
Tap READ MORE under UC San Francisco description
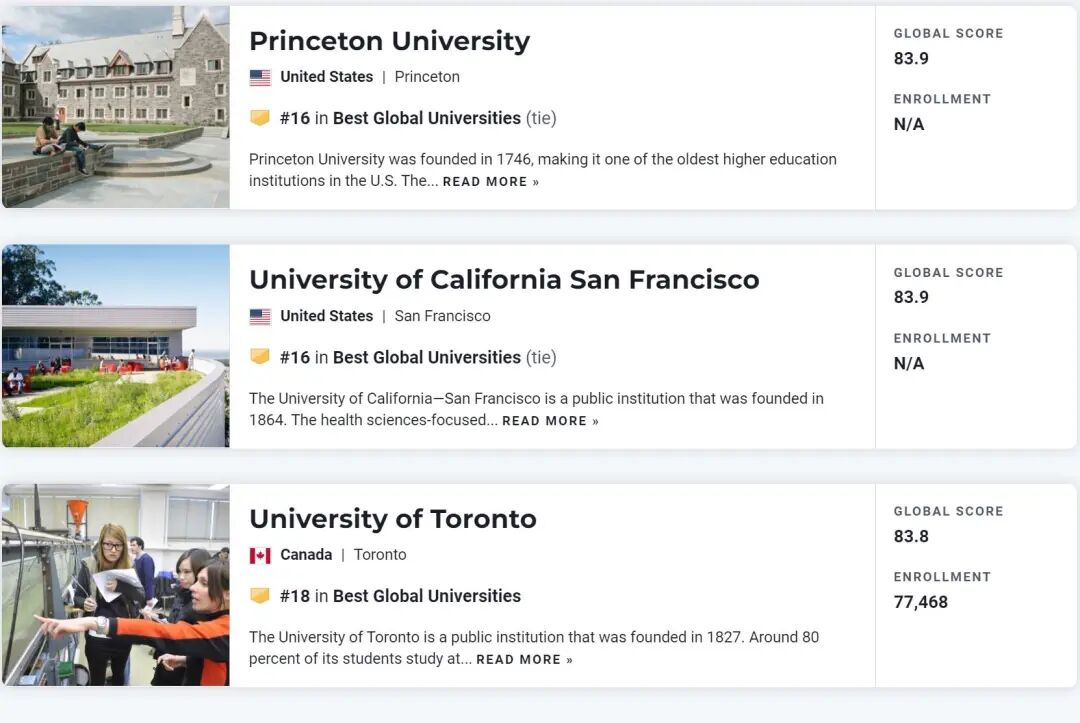pos(550,421)
